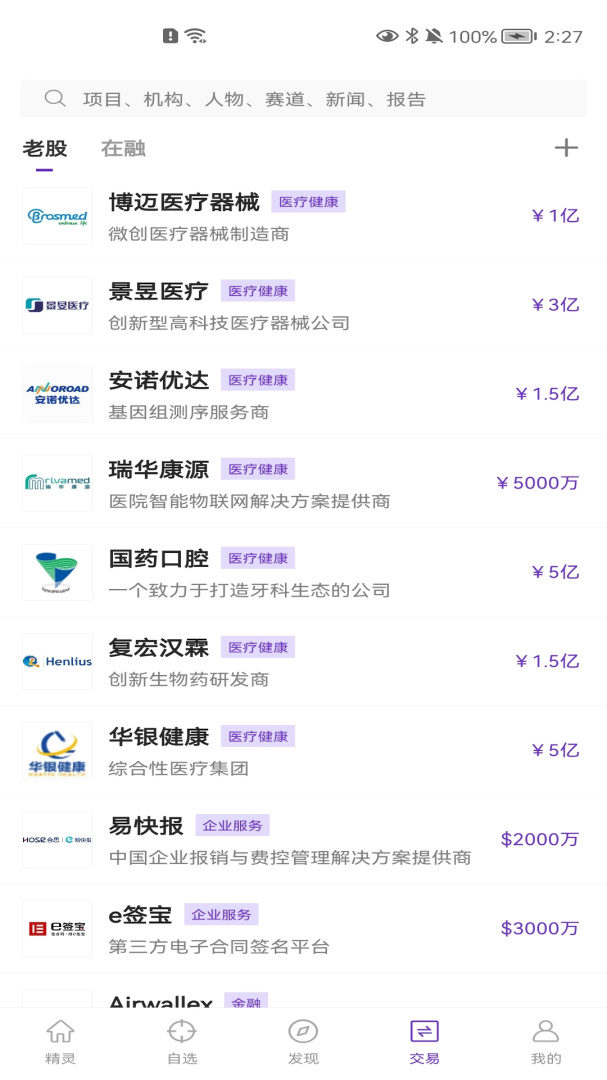Screen dimensions: 607x1080
Task: Switch to the 在融 tab
Action: [123, 149]
